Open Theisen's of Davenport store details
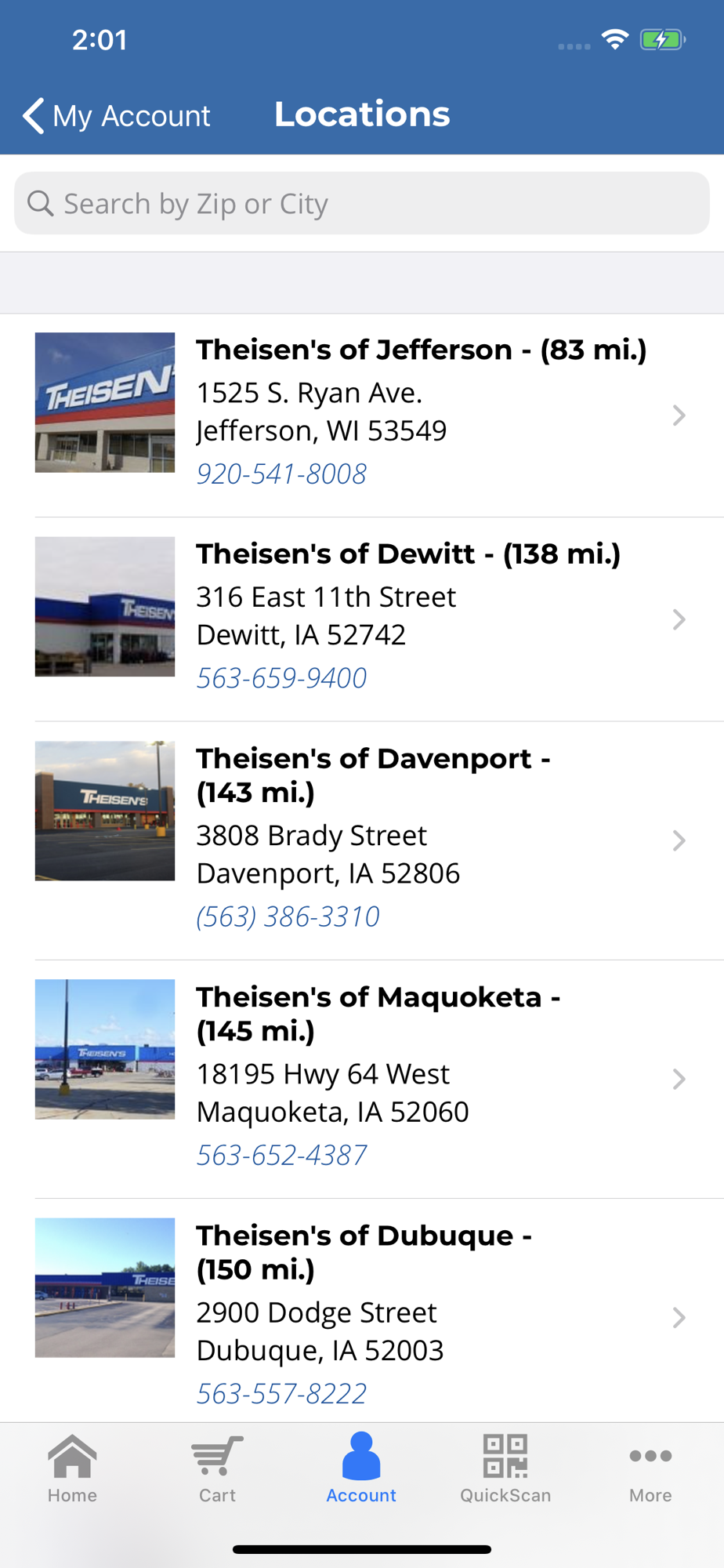724x1568 pixels. coord(373,775)
